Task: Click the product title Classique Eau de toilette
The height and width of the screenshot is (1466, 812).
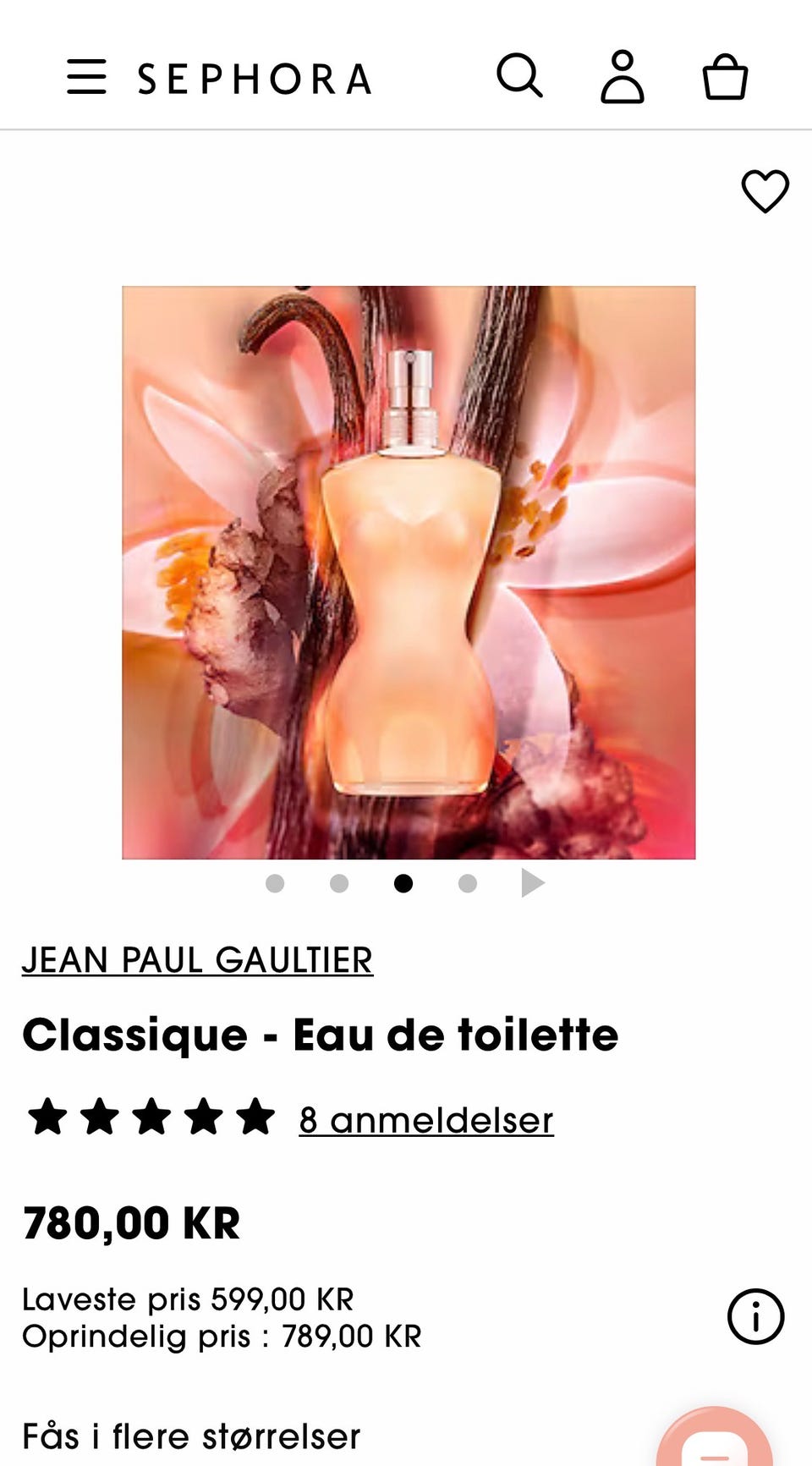Action: 321,1034
